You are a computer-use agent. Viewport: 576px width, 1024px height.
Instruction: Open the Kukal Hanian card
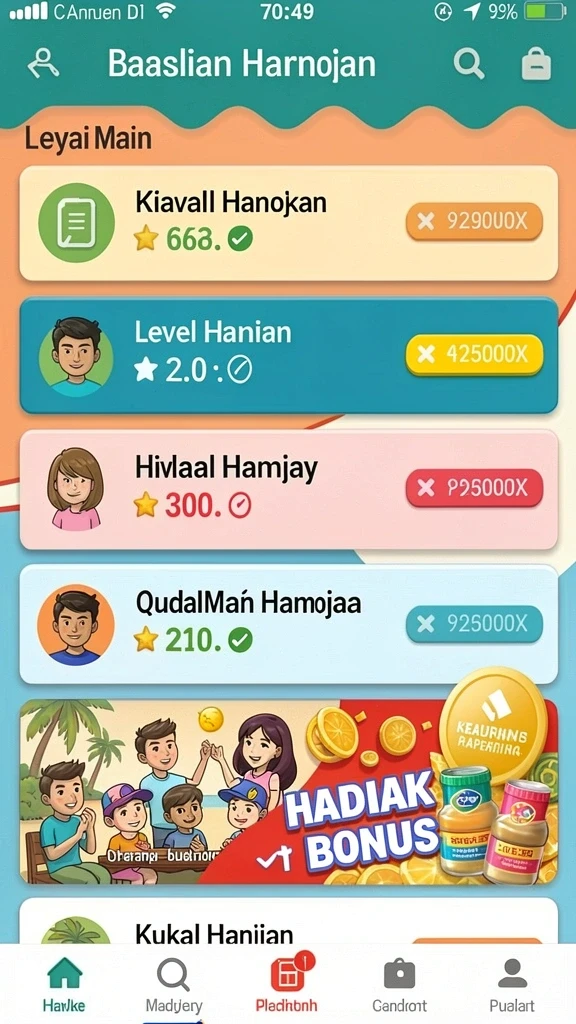[289, 921]
